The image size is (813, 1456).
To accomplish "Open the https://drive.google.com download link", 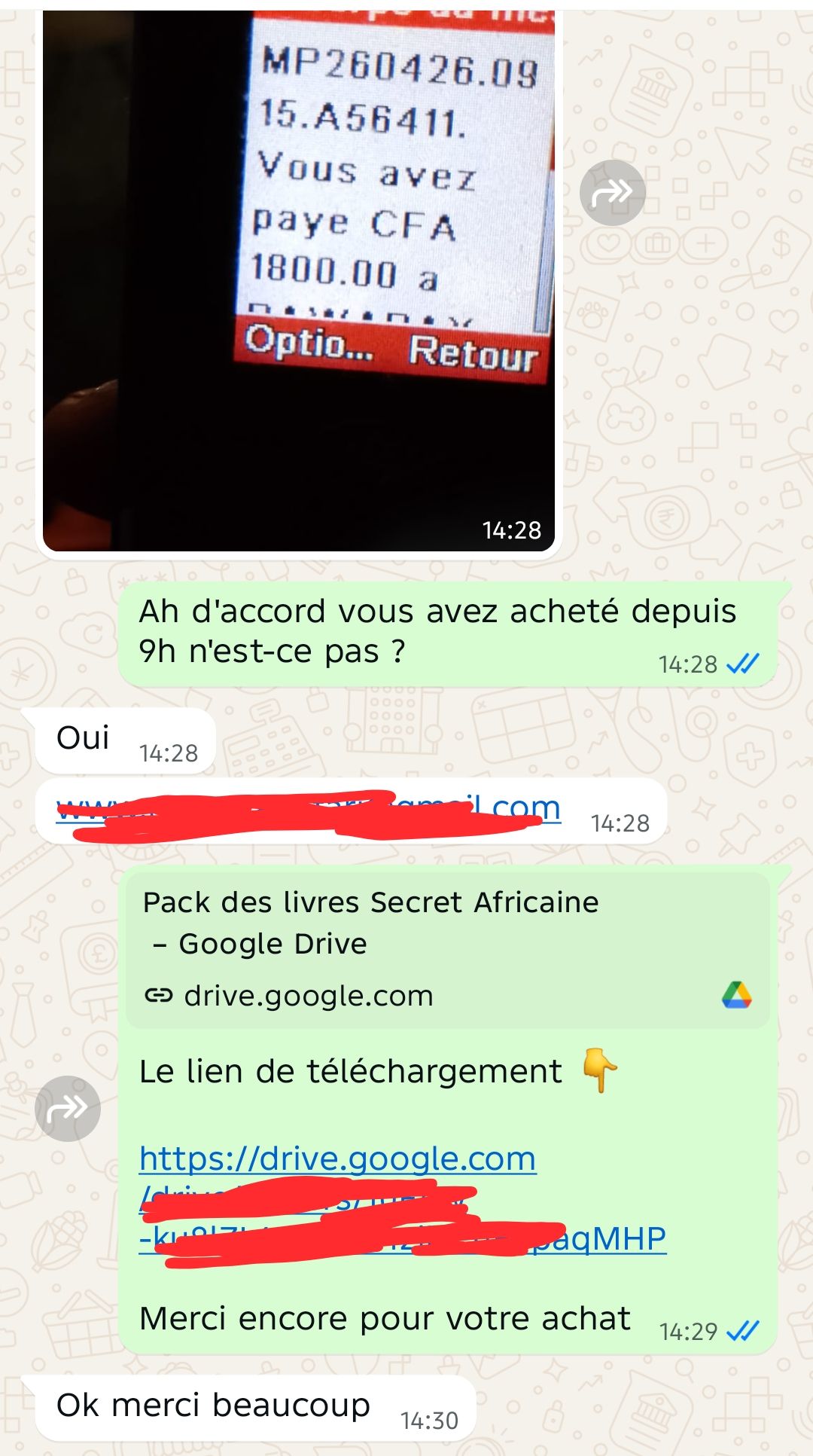I will (x=403, y=1198).
